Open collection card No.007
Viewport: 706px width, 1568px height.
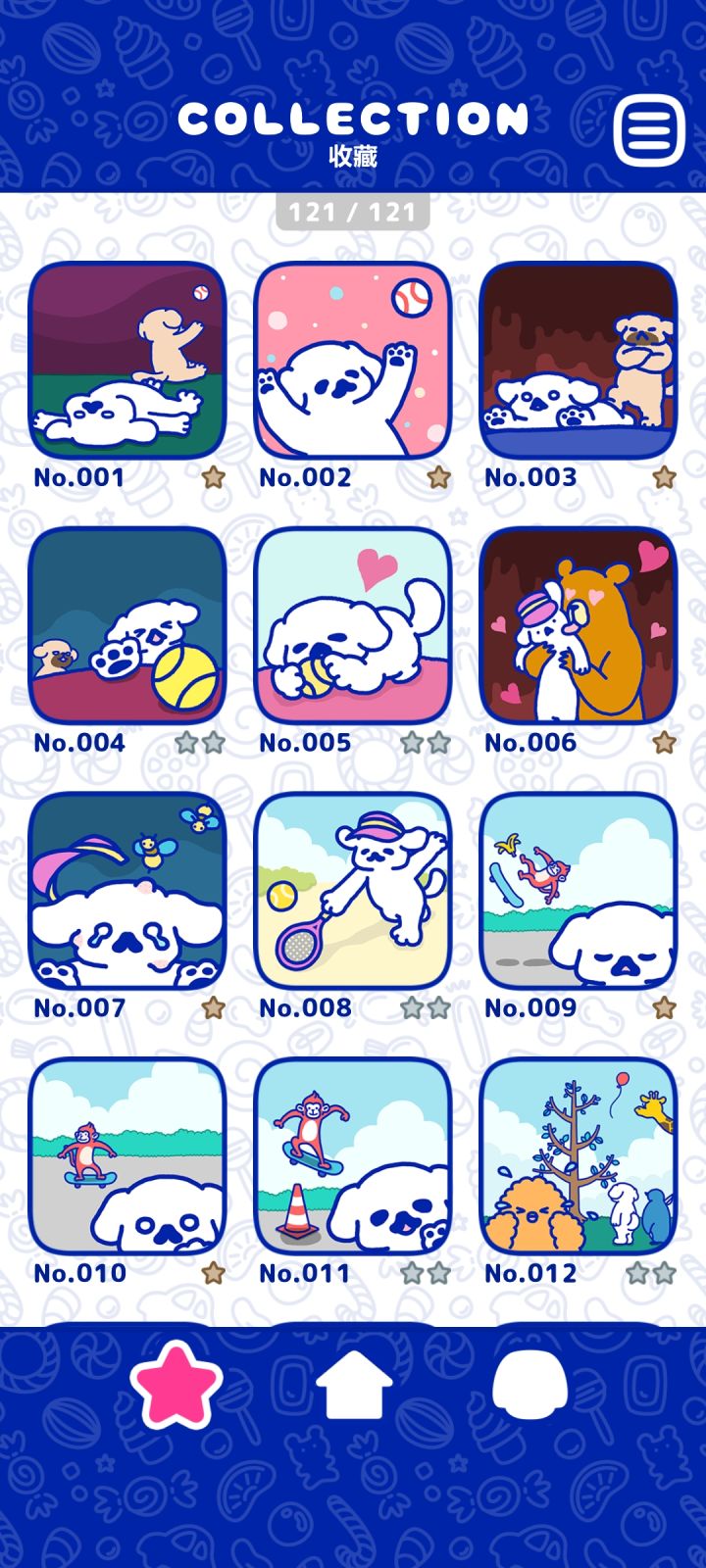[x=127, y=891]
